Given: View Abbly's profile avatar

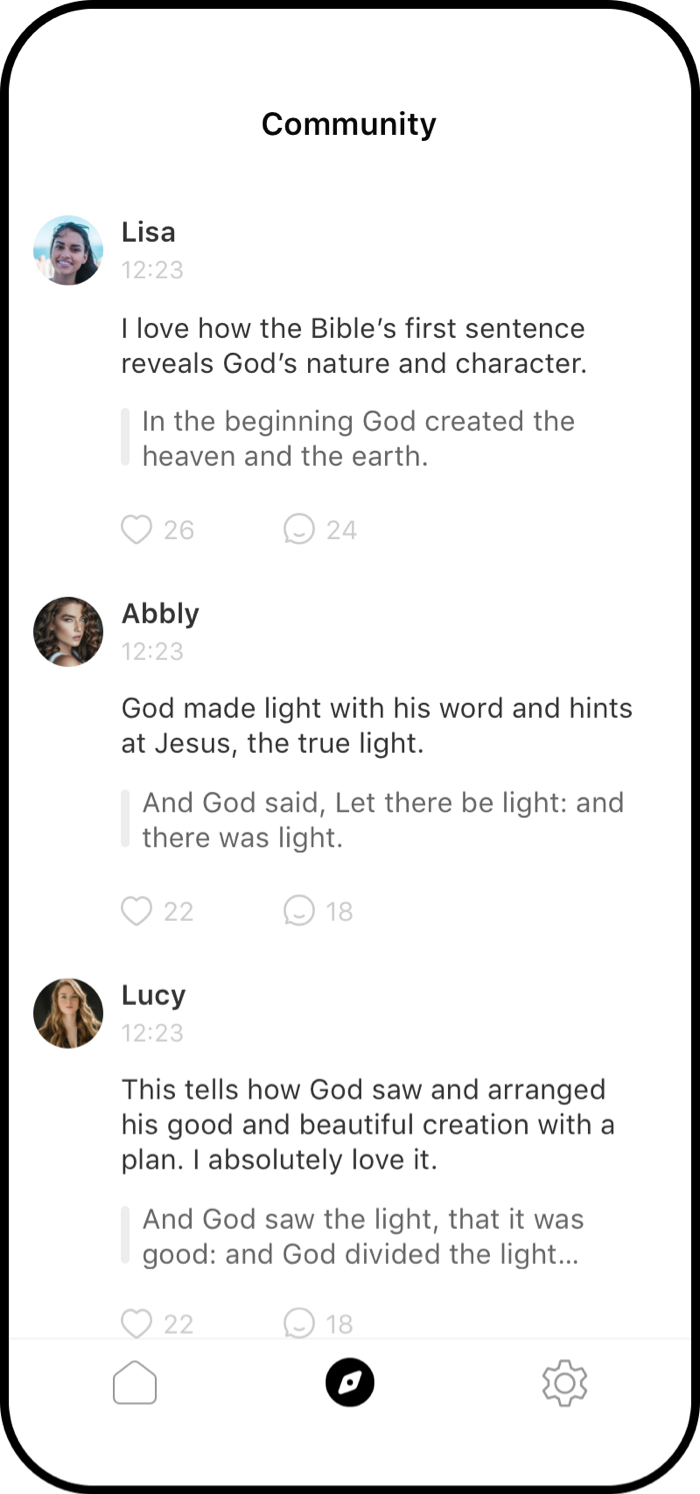Looking at the screenshot, I should coord(68,632).
